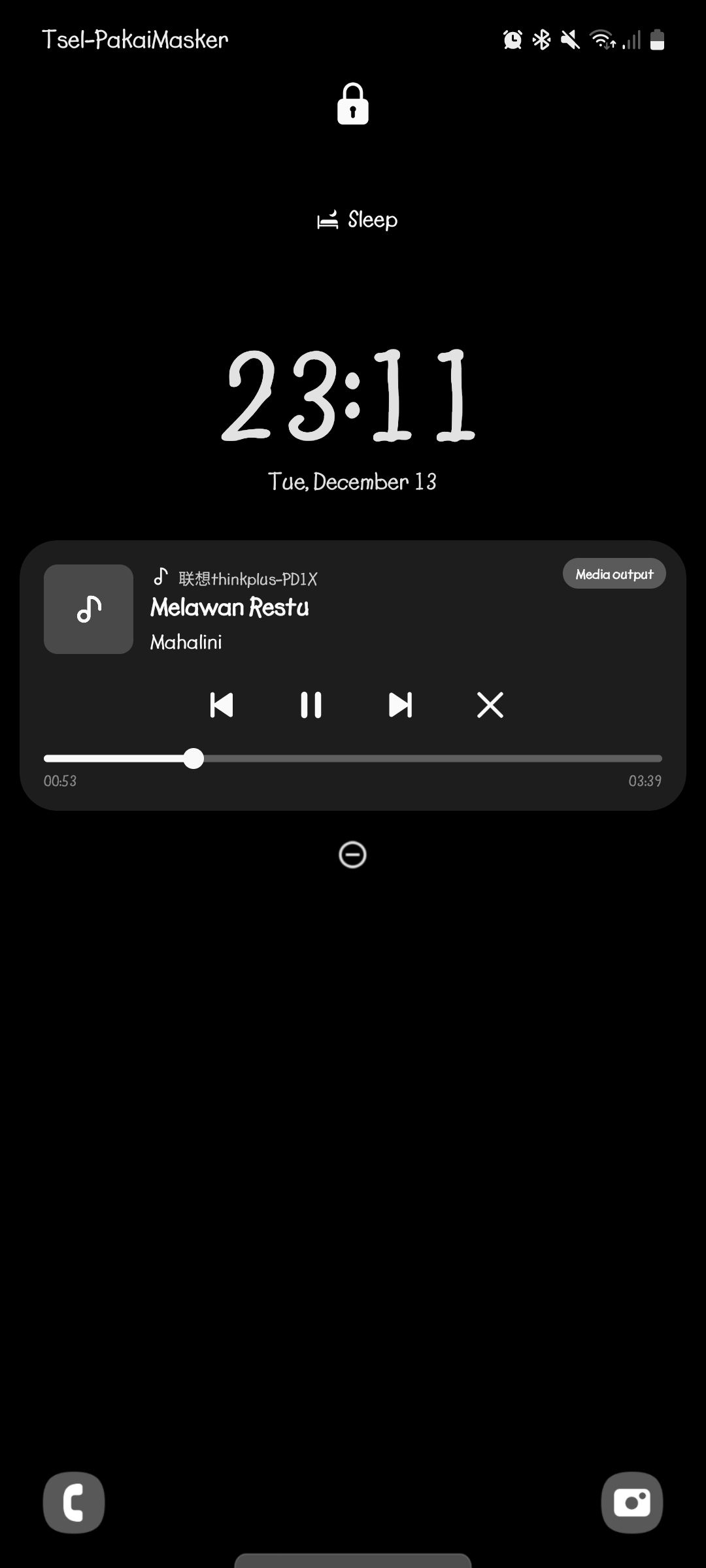Tap the Sleep mode indicator

pyautogui.click(x=357, y=220)
